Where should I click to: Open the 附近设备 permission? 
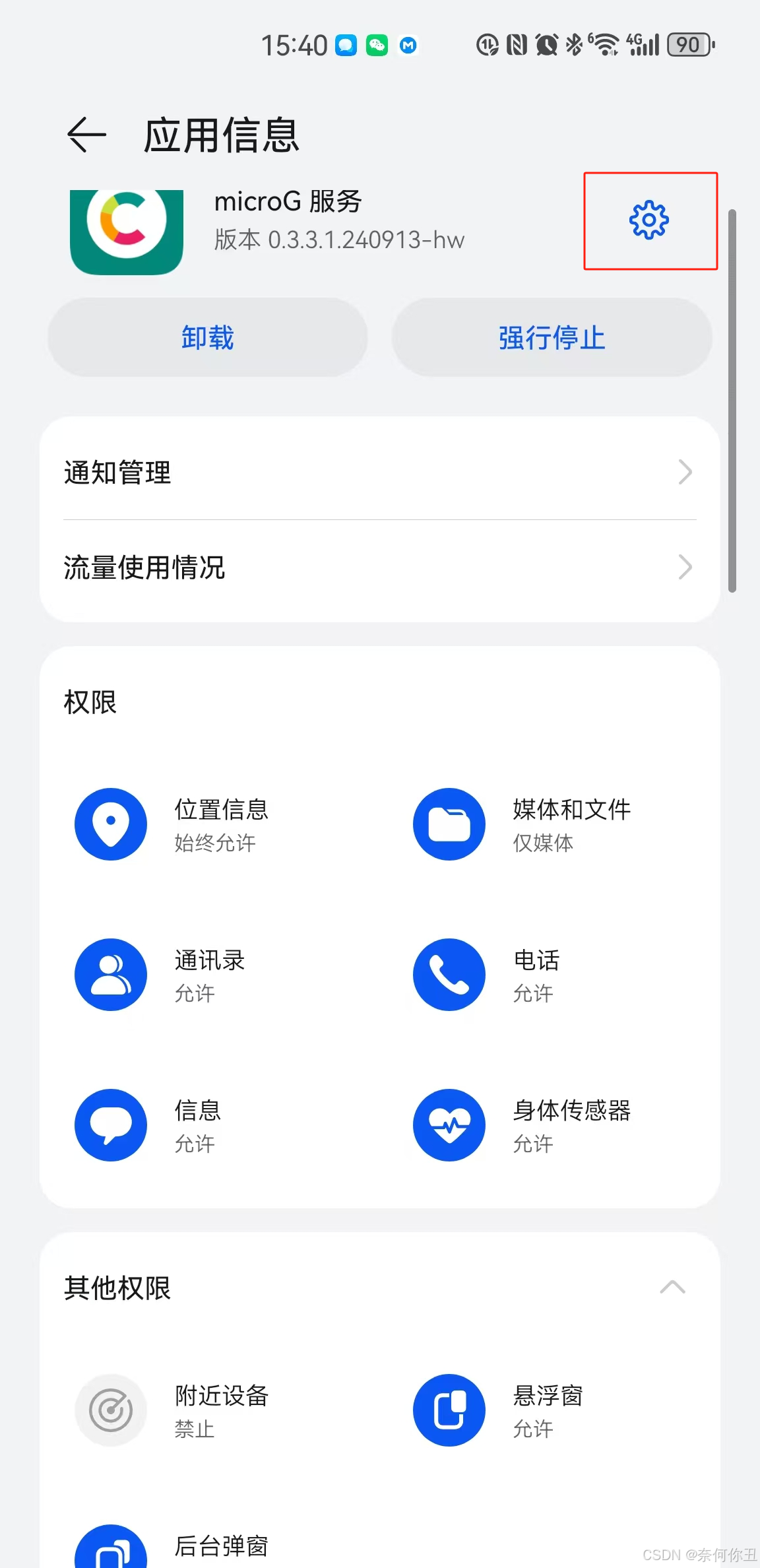(x=172, y=1410)
